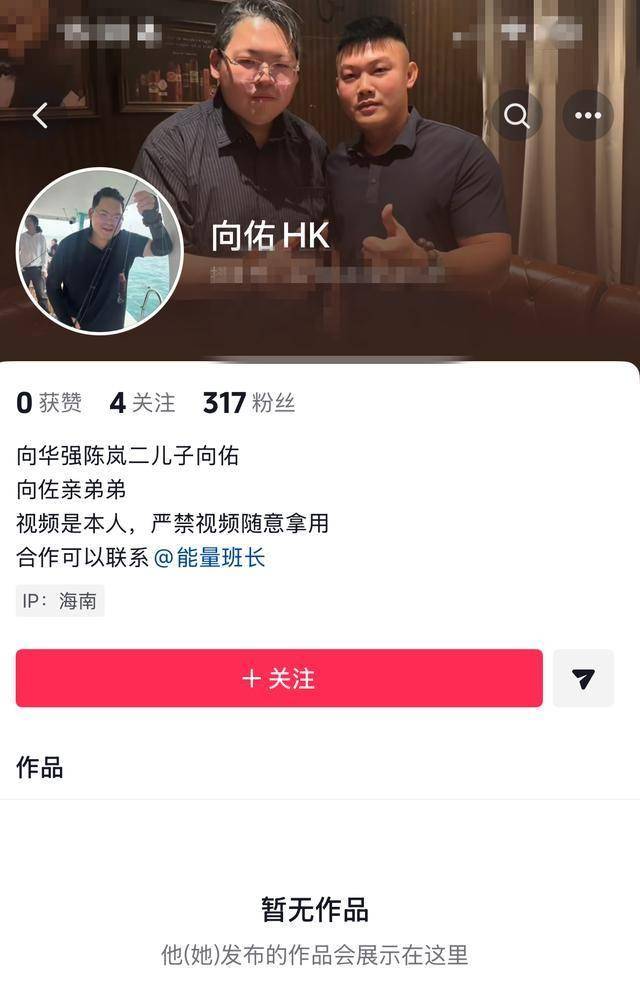Open the @能量班长 mention link

(x=210, y=557)
